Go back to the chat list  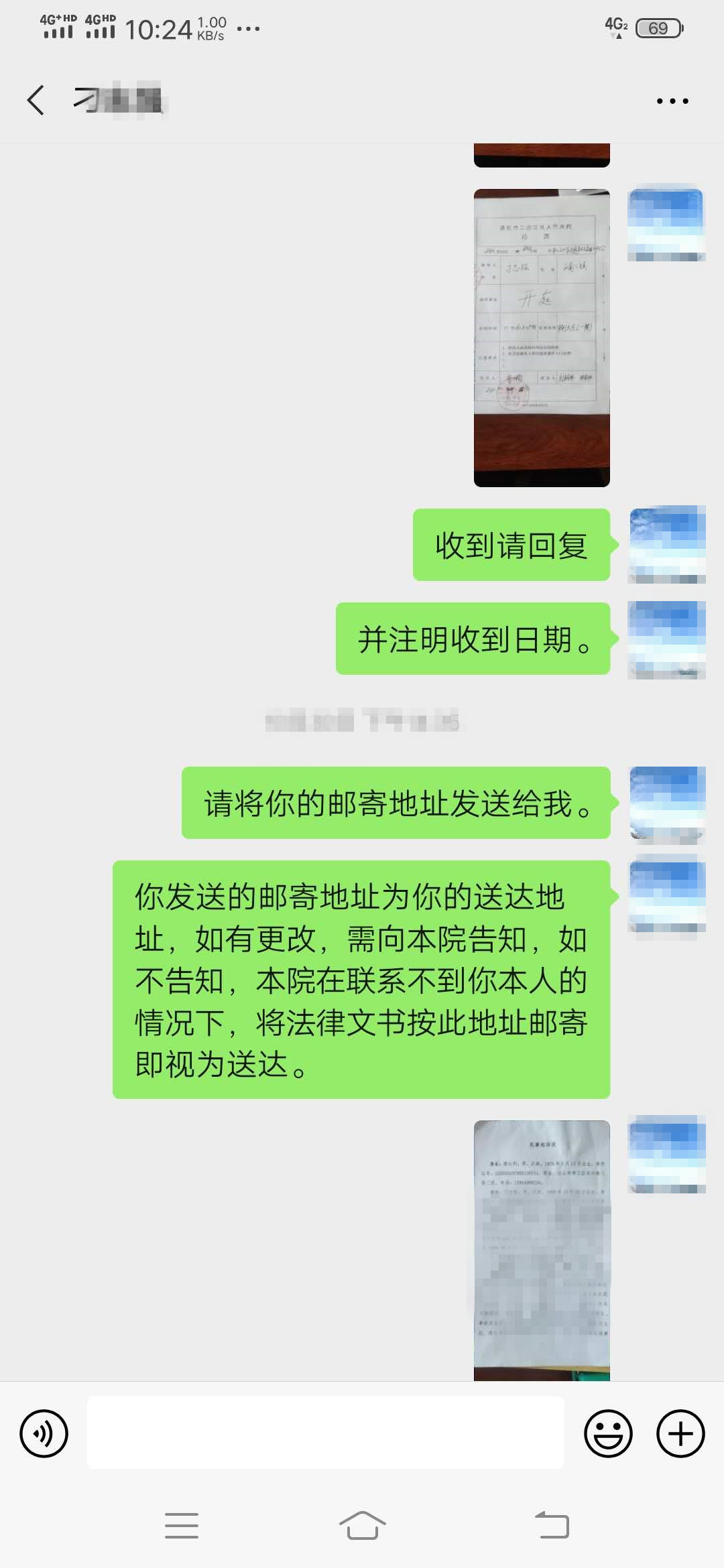[36, 101]
